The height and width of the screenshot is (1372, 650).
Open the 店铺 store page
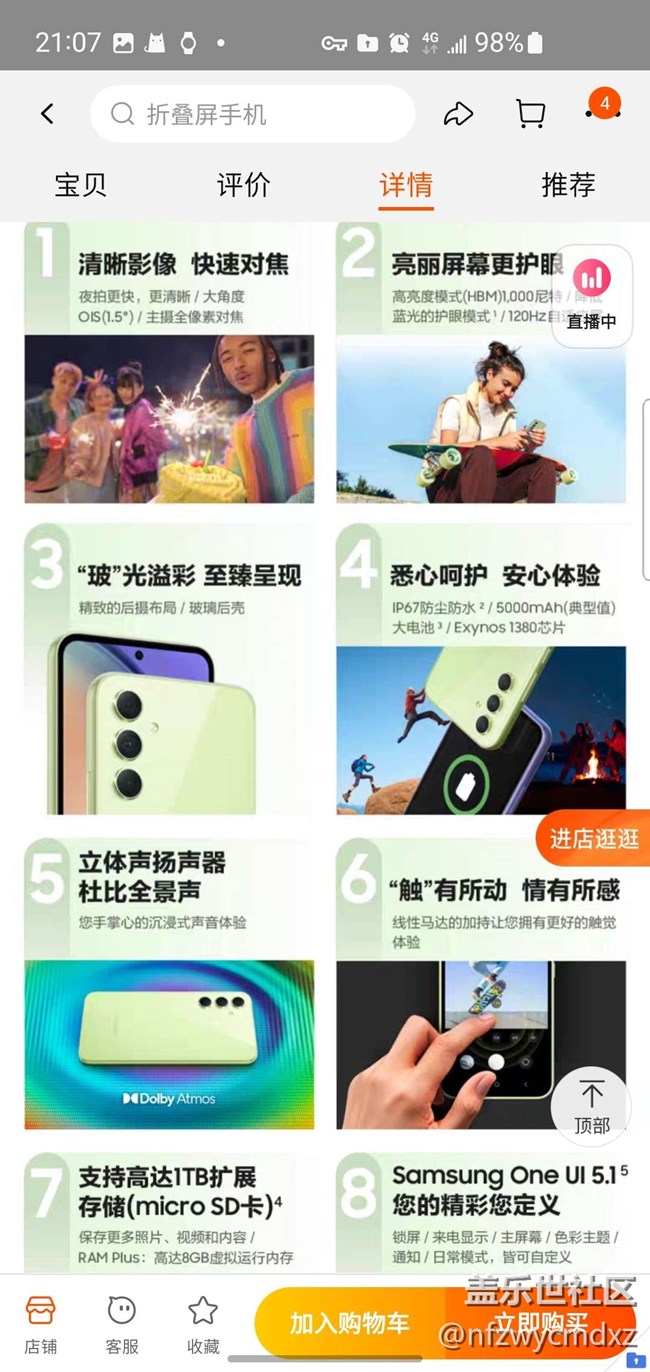point(41,1323)
